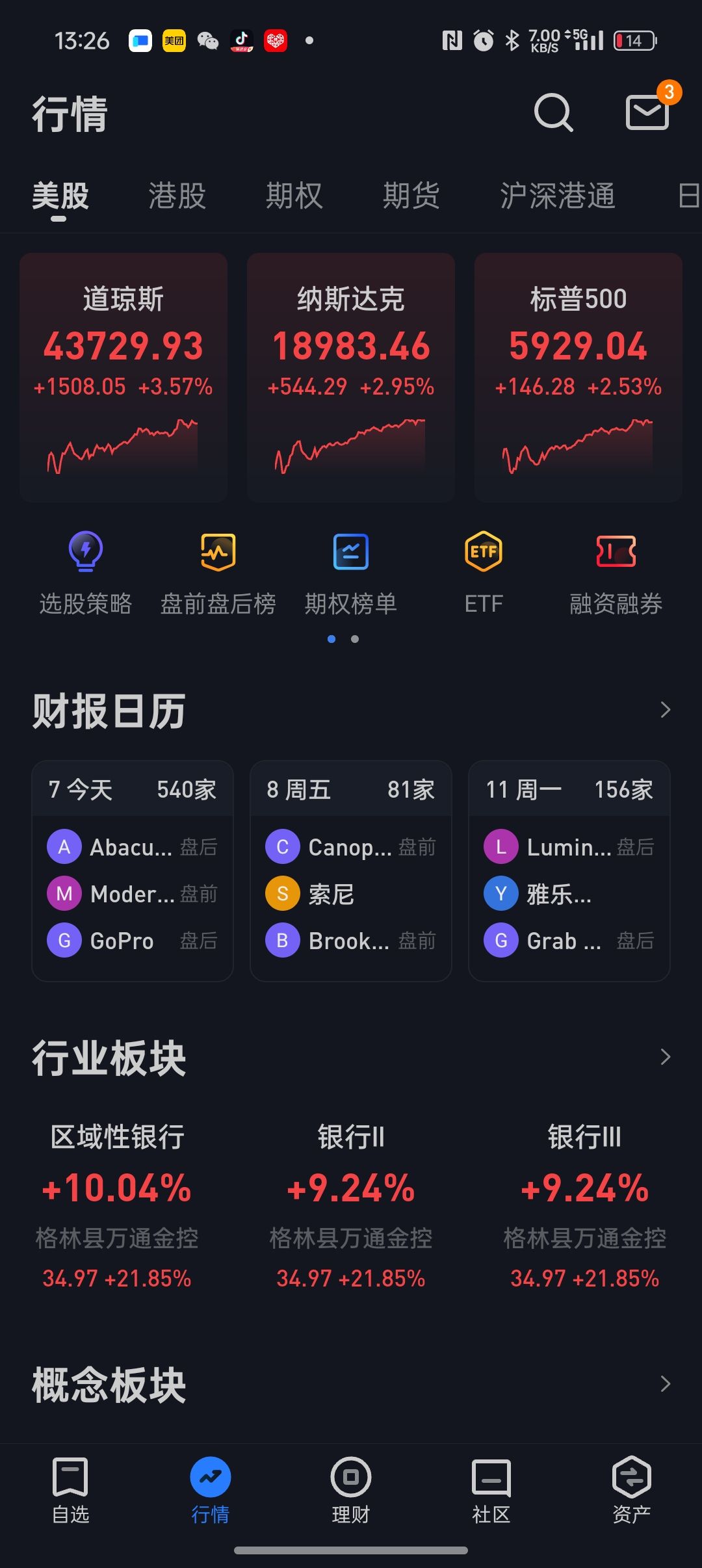Expand the 财报日历 section arrow
702x1568 pixels.
tap(665, 710)
